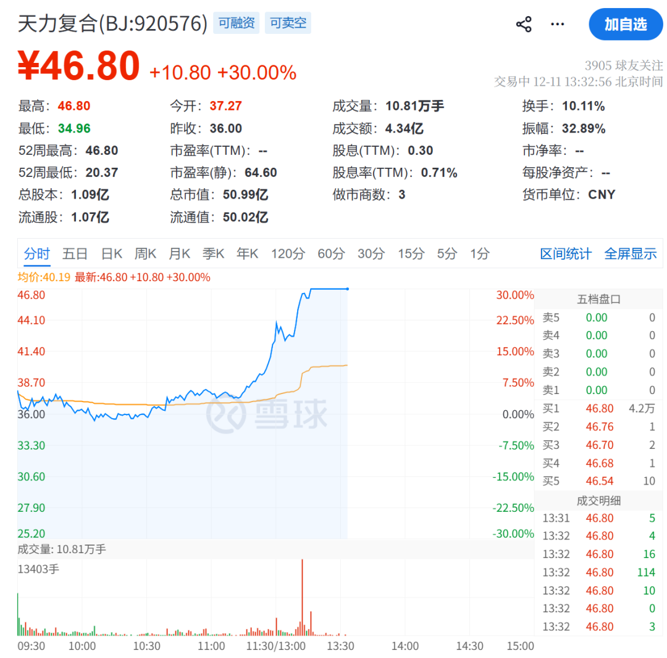667x658 pixels.
Task: Open 全屏显示 fullscreen chart view
Action: [630, 254]
